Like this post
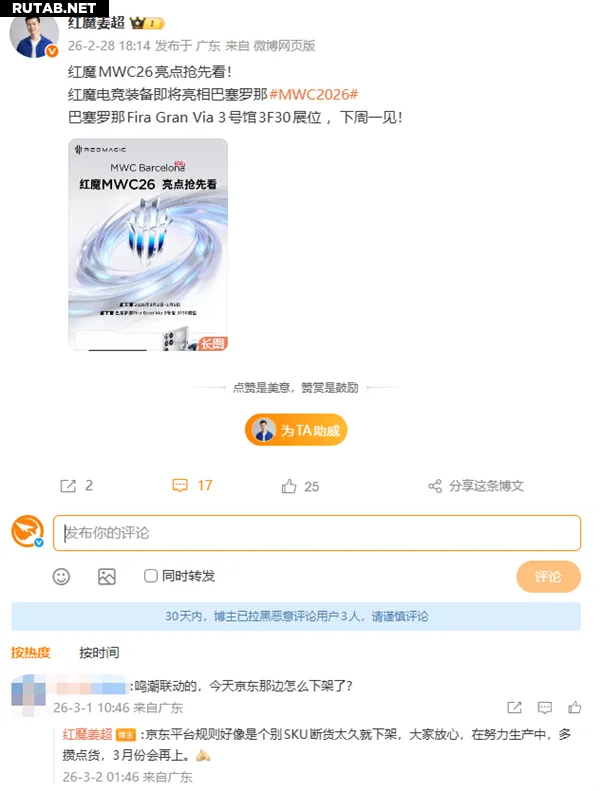600x791 pixels. (x=300, y=486)
